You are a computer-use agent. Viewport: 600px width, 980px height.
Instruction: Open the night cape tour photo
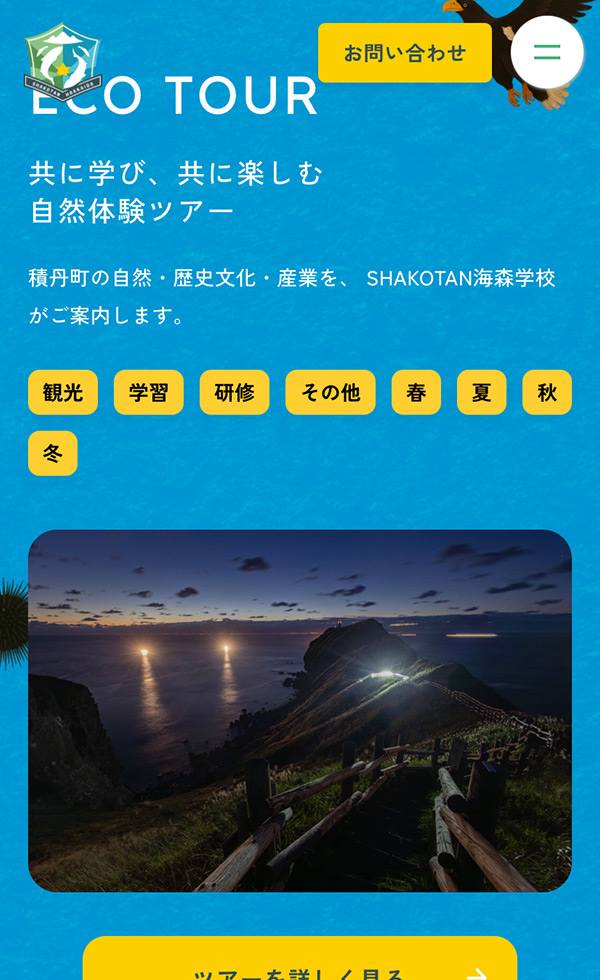[x=300, y=710]
